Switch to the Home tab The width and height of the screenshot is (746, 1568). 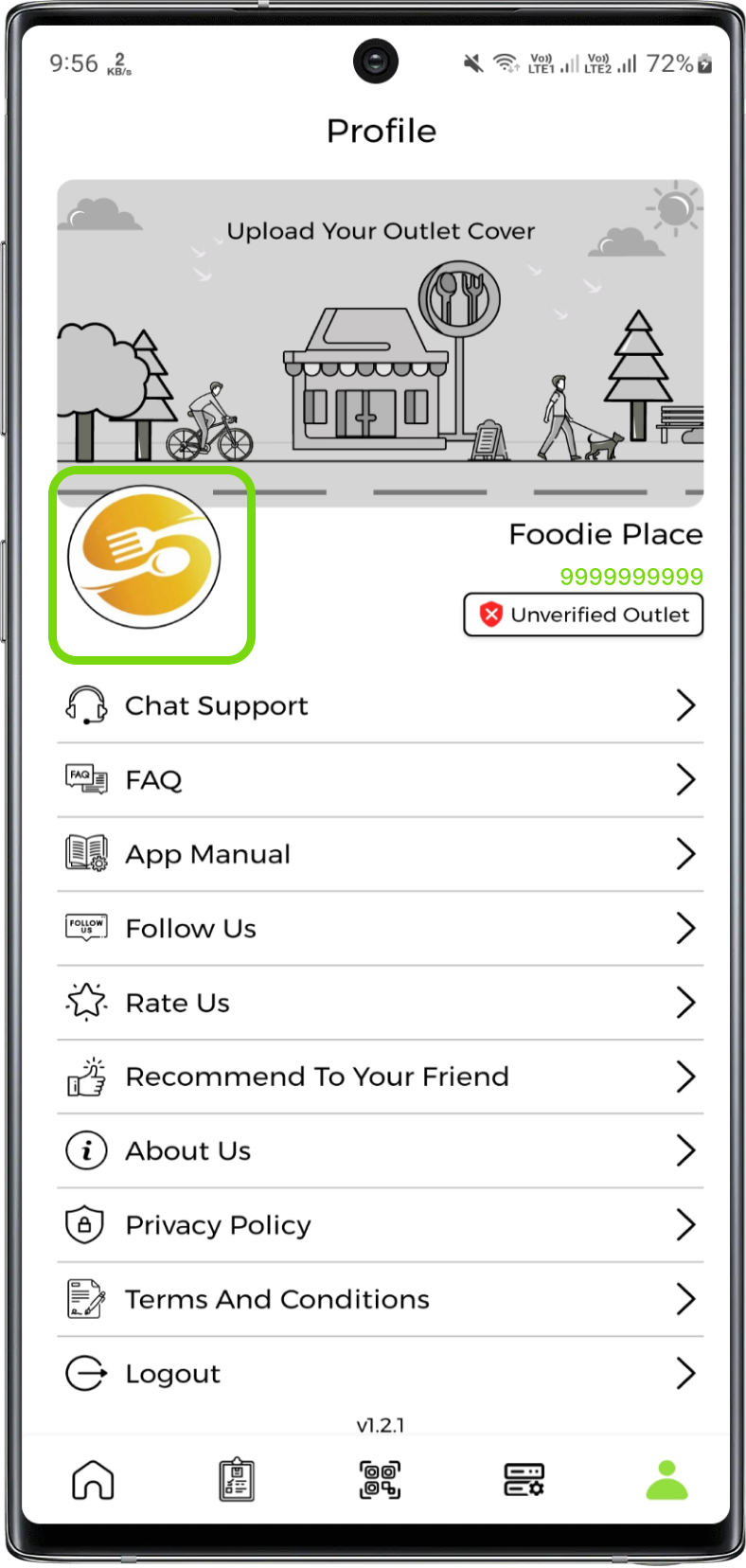[x=93, y=1480]
